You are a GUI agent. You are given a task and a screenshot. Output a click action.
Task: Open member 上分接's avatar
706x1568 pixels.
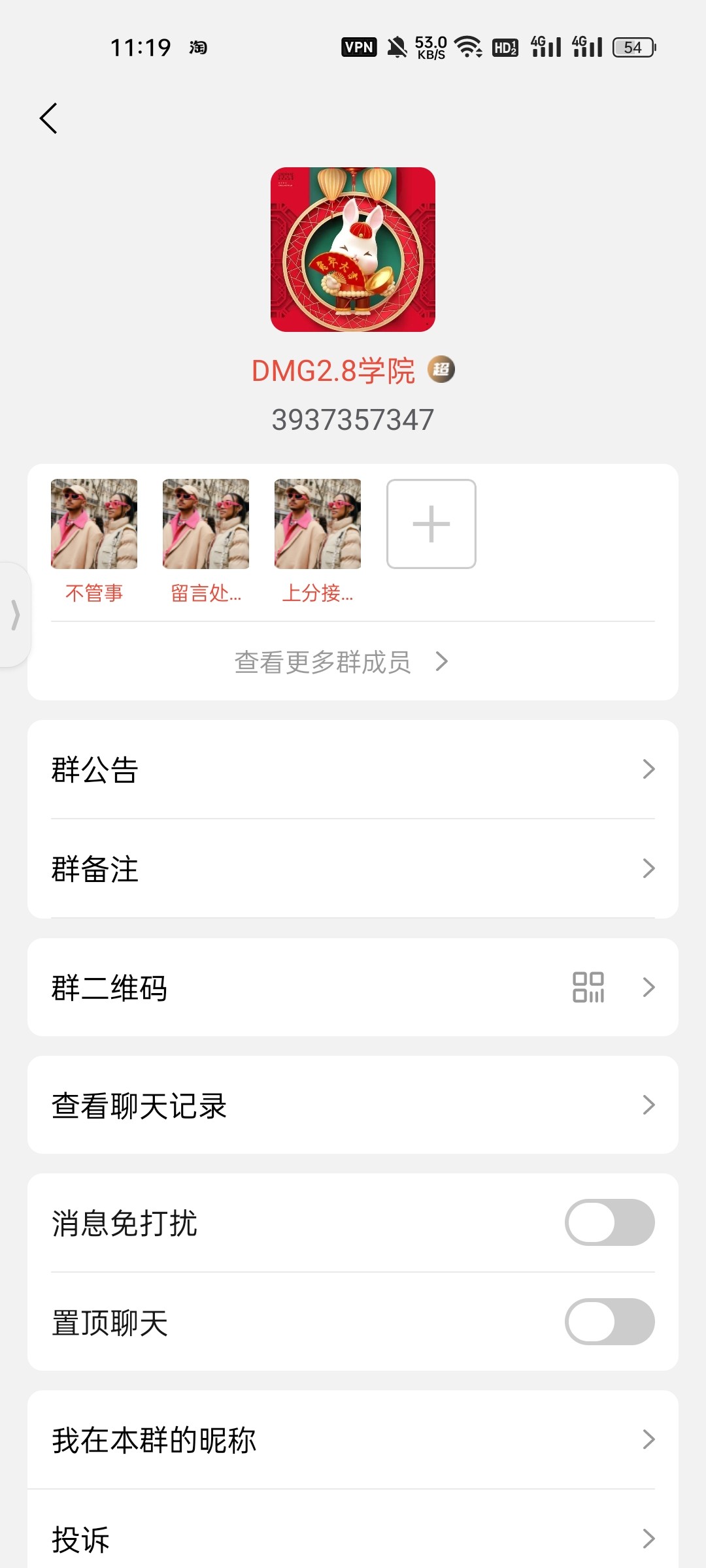click(316, 523)
